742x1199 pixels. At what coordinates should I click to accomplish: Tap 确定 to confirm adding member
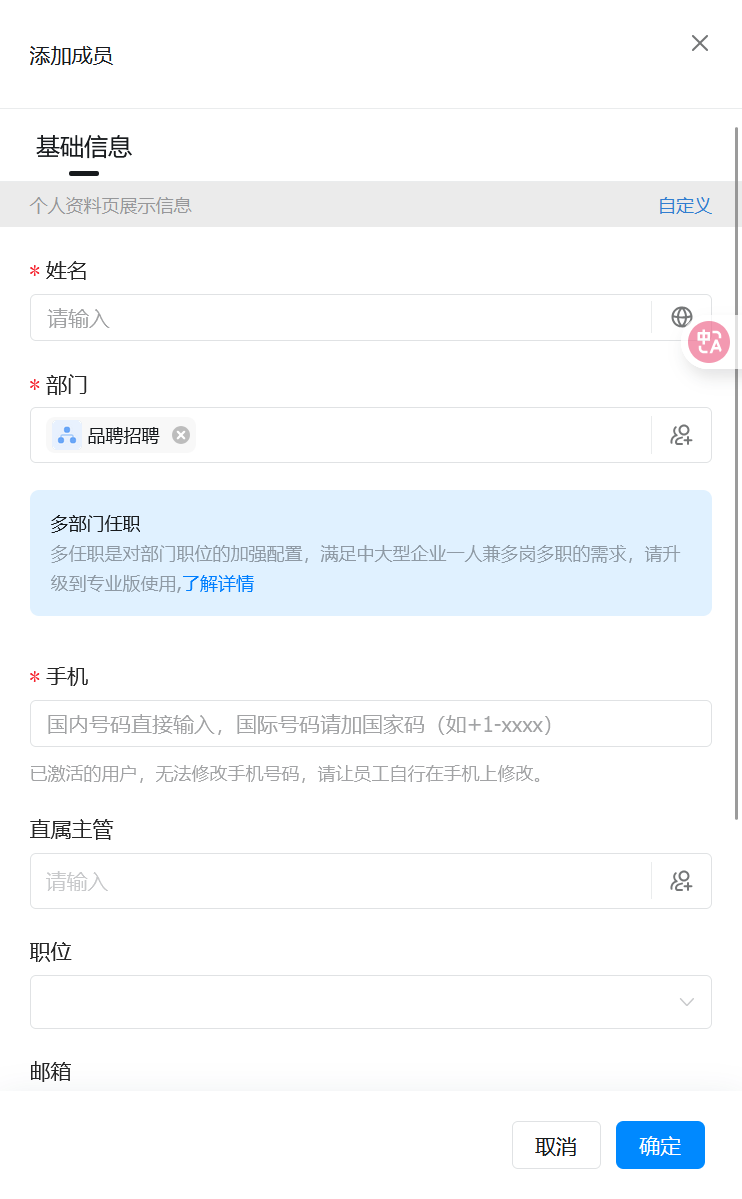coord(660,1146)
